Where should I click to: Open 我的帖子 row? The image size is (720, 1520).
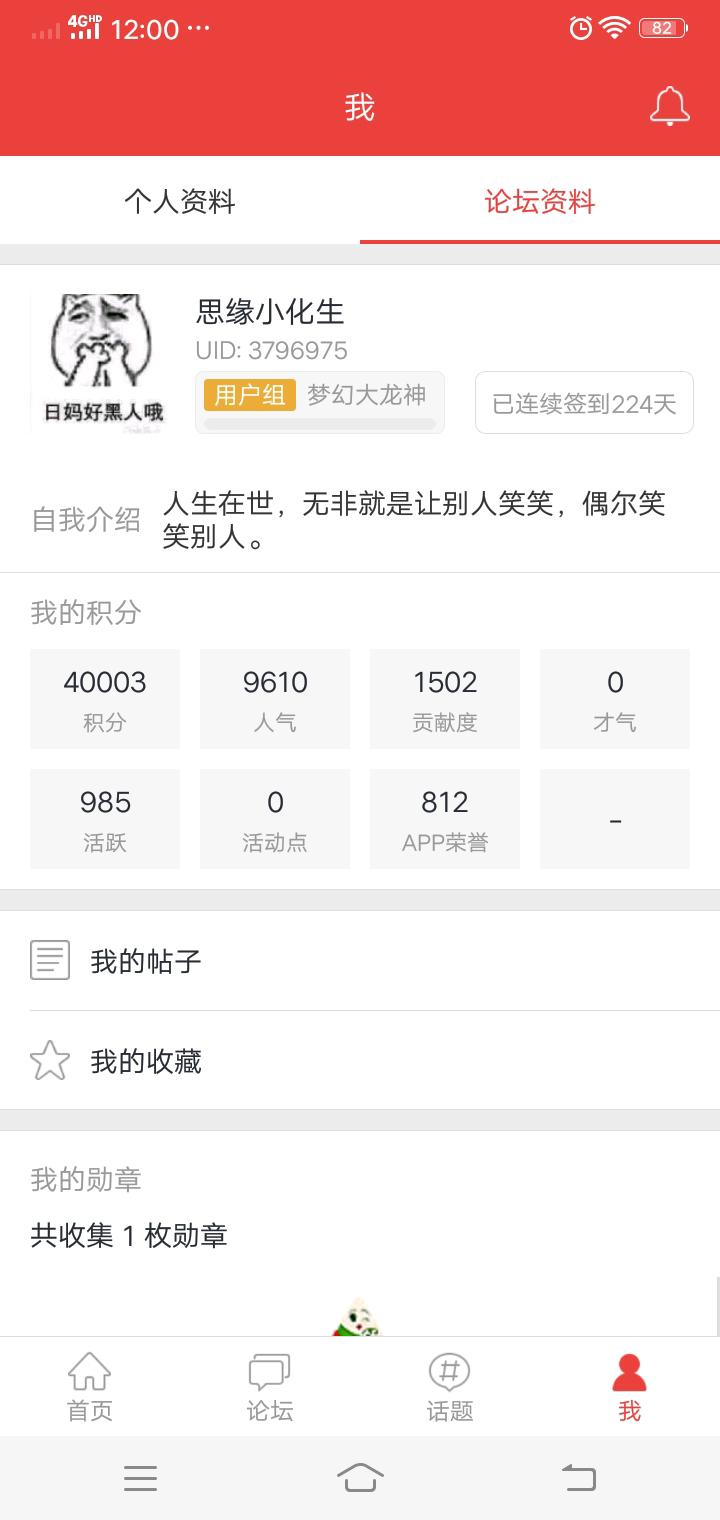360,961
